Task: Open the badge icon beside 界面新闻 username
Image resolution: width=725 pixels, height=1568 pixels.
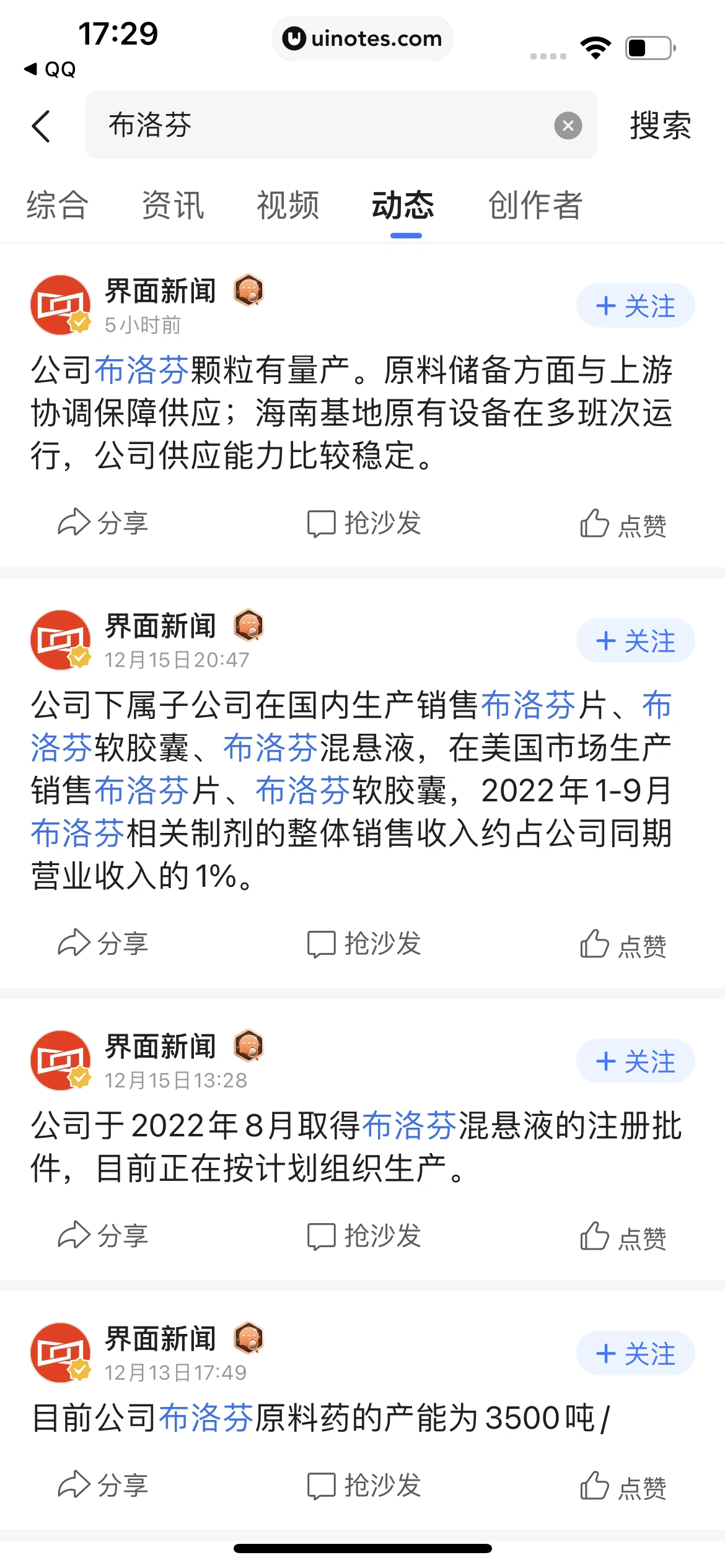Action: [x=248, y=290]
